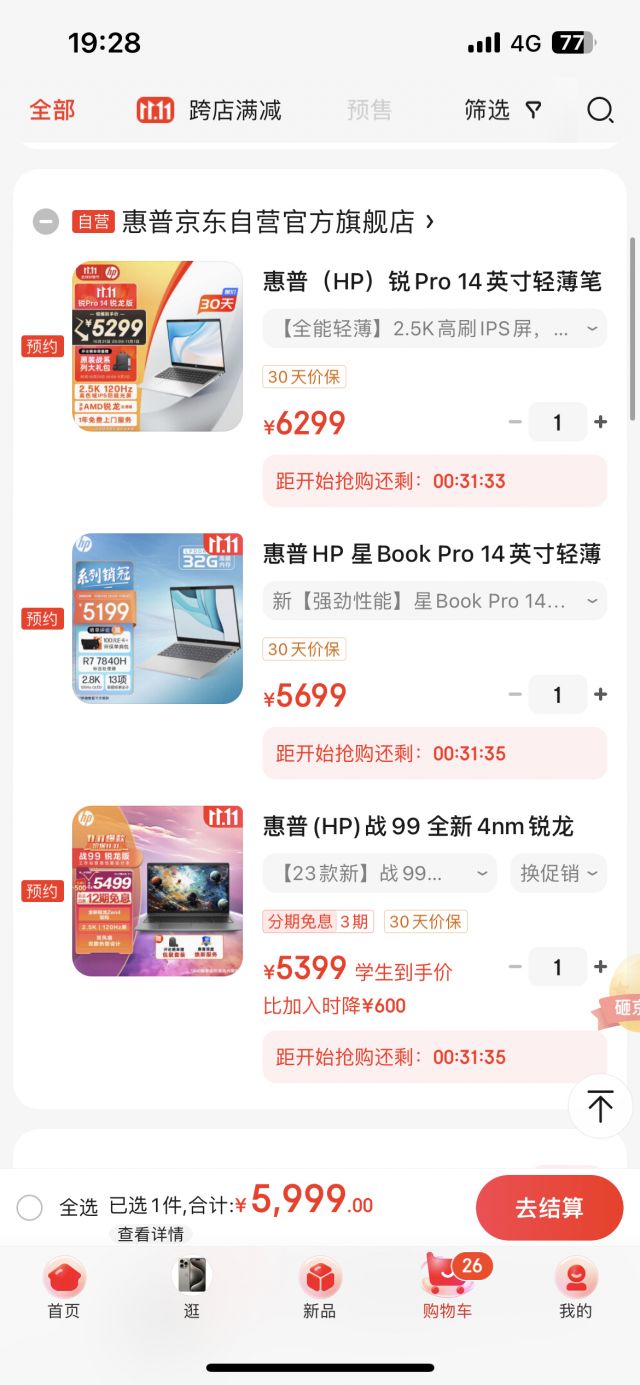Increase quantity of the ¥5699 laptop
Viewport: 640px width, 1385px height.
pyautogui.click(x=601, y=694)
